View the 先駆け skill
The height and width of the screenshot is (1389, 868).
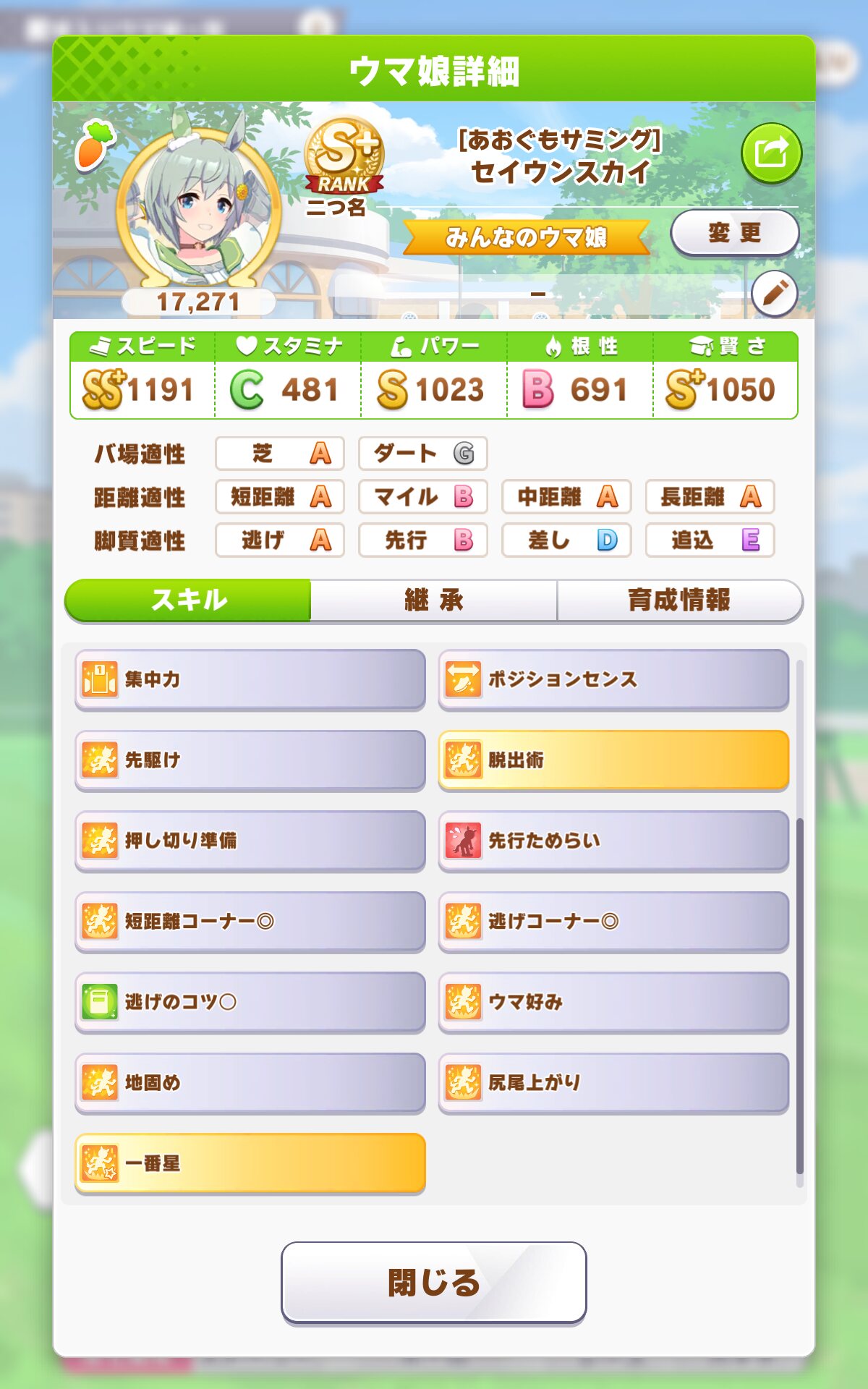(250, 760)
